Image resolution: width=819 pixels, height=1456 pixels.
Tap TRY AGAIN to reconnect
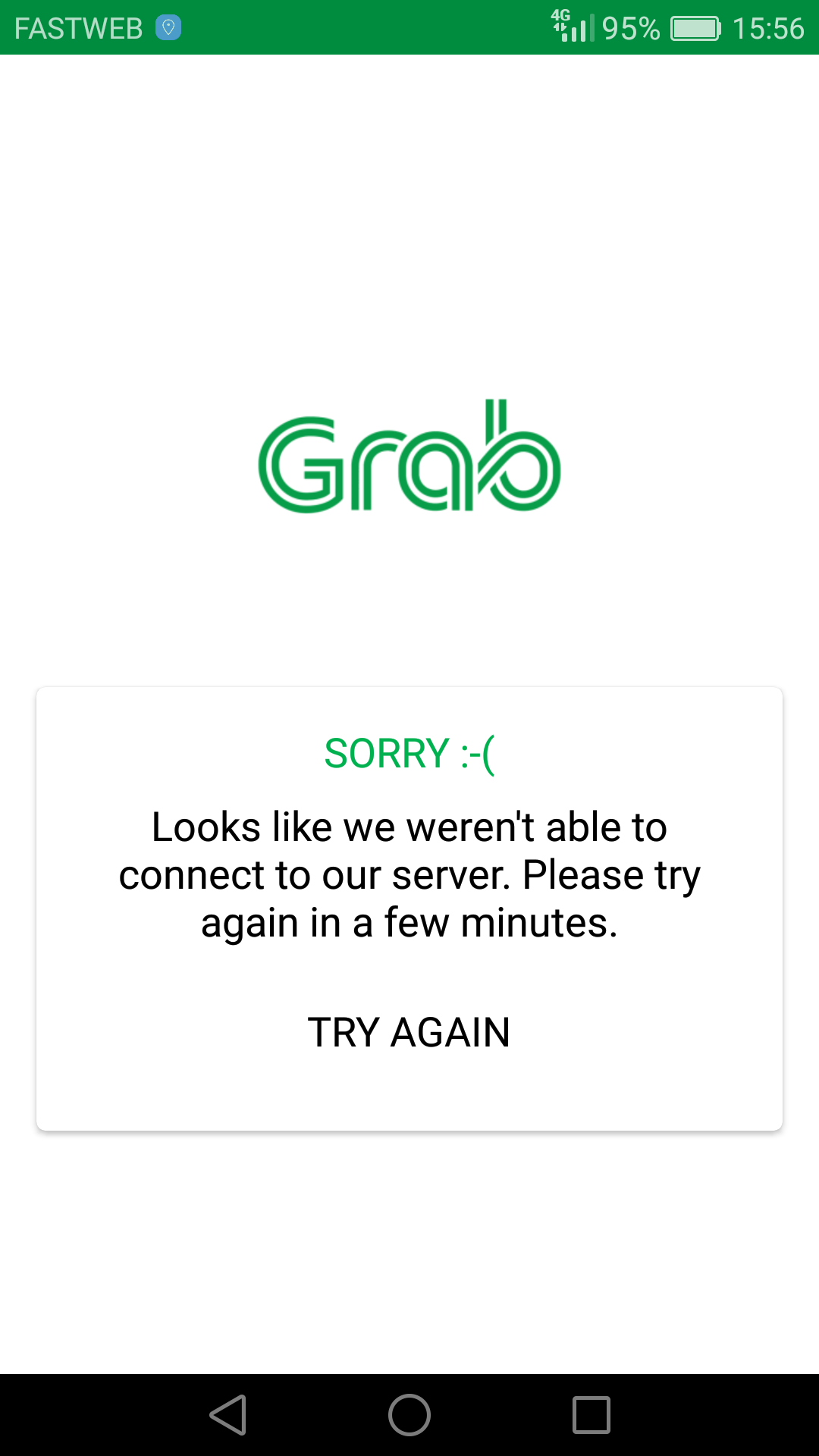pyautogui.click(x=409, y=1032)
